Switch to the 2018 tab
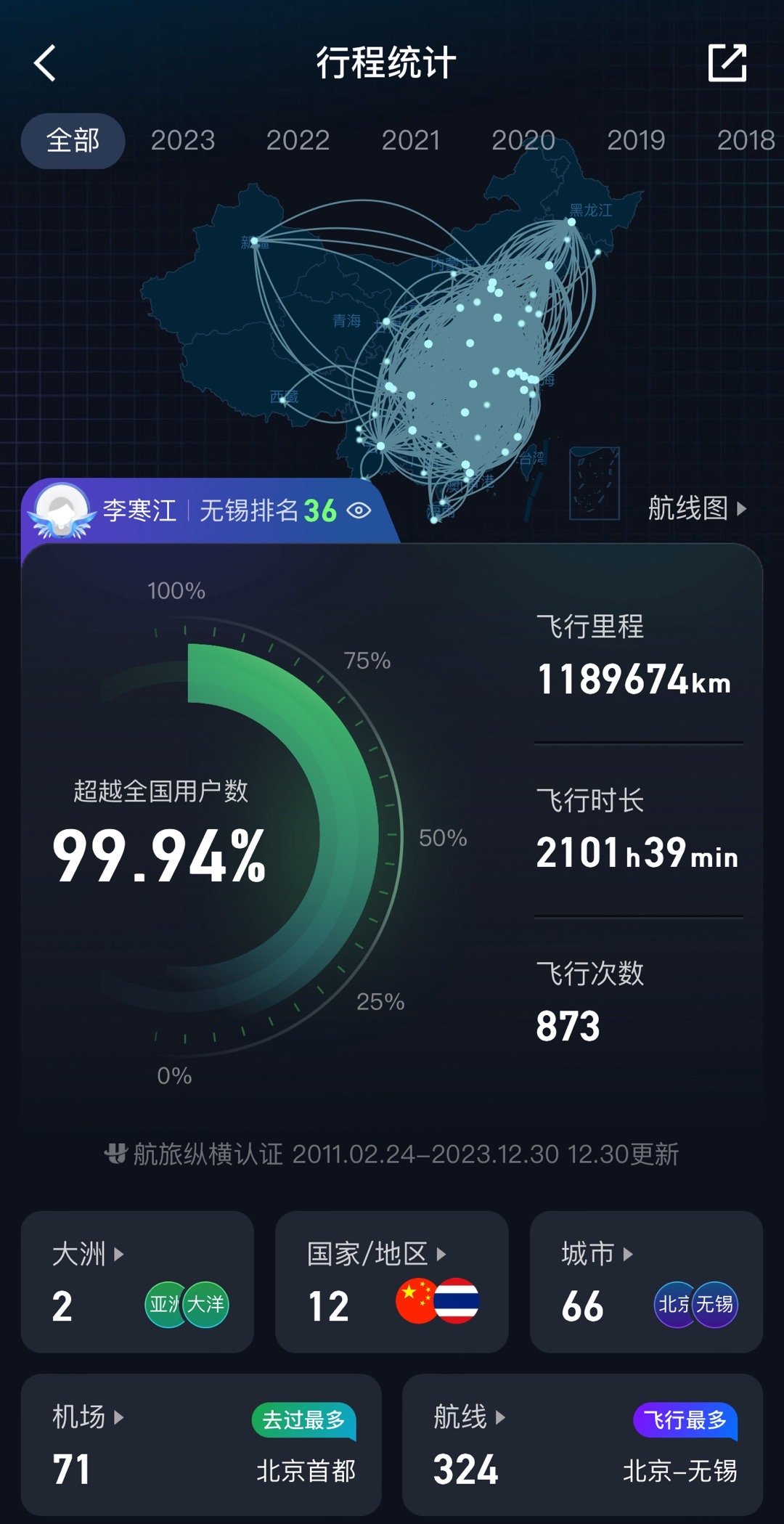The width and height of the screenshot is (784, 1524). tap(746, 140)
